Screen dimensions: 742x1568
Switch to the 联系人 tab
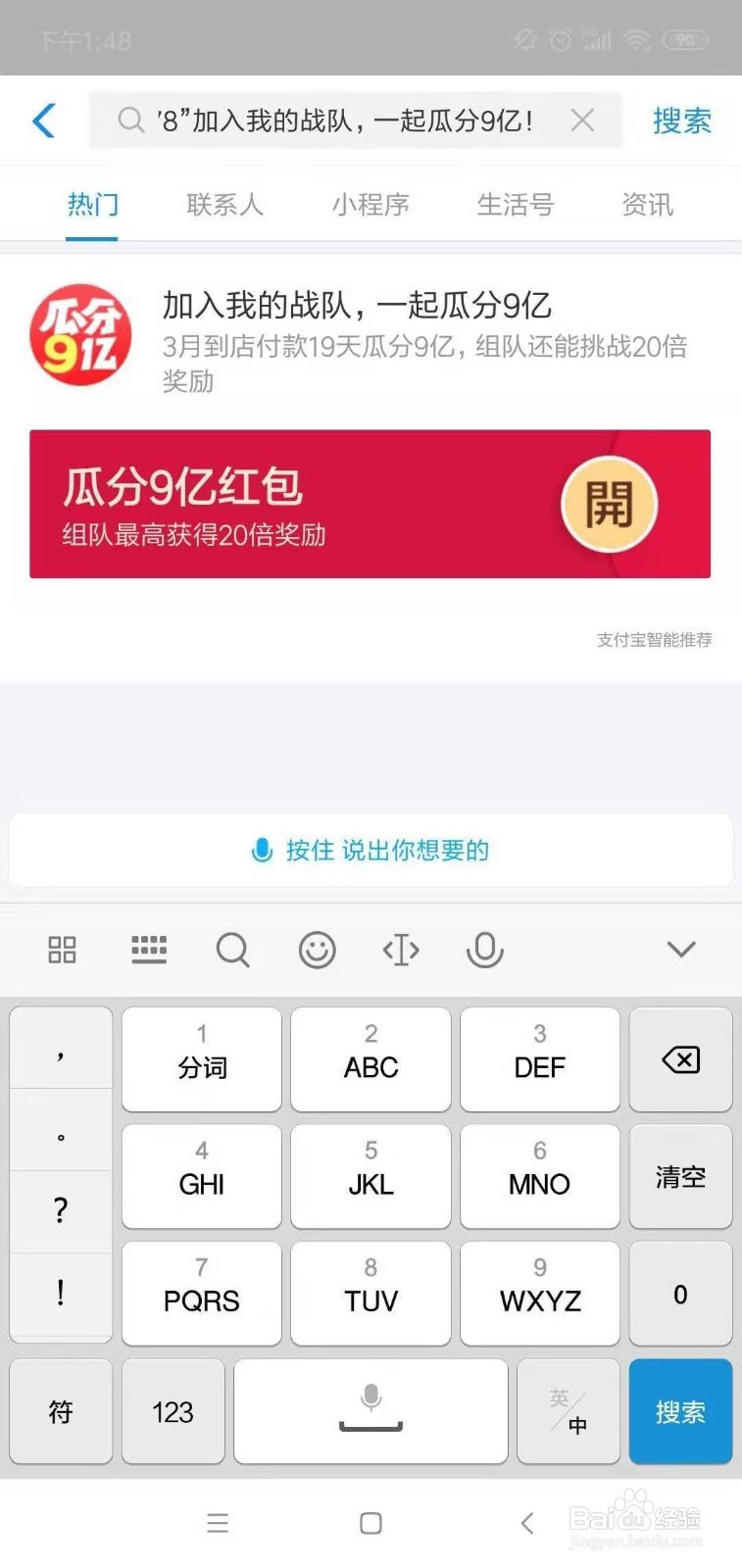(x=223, y=205)
